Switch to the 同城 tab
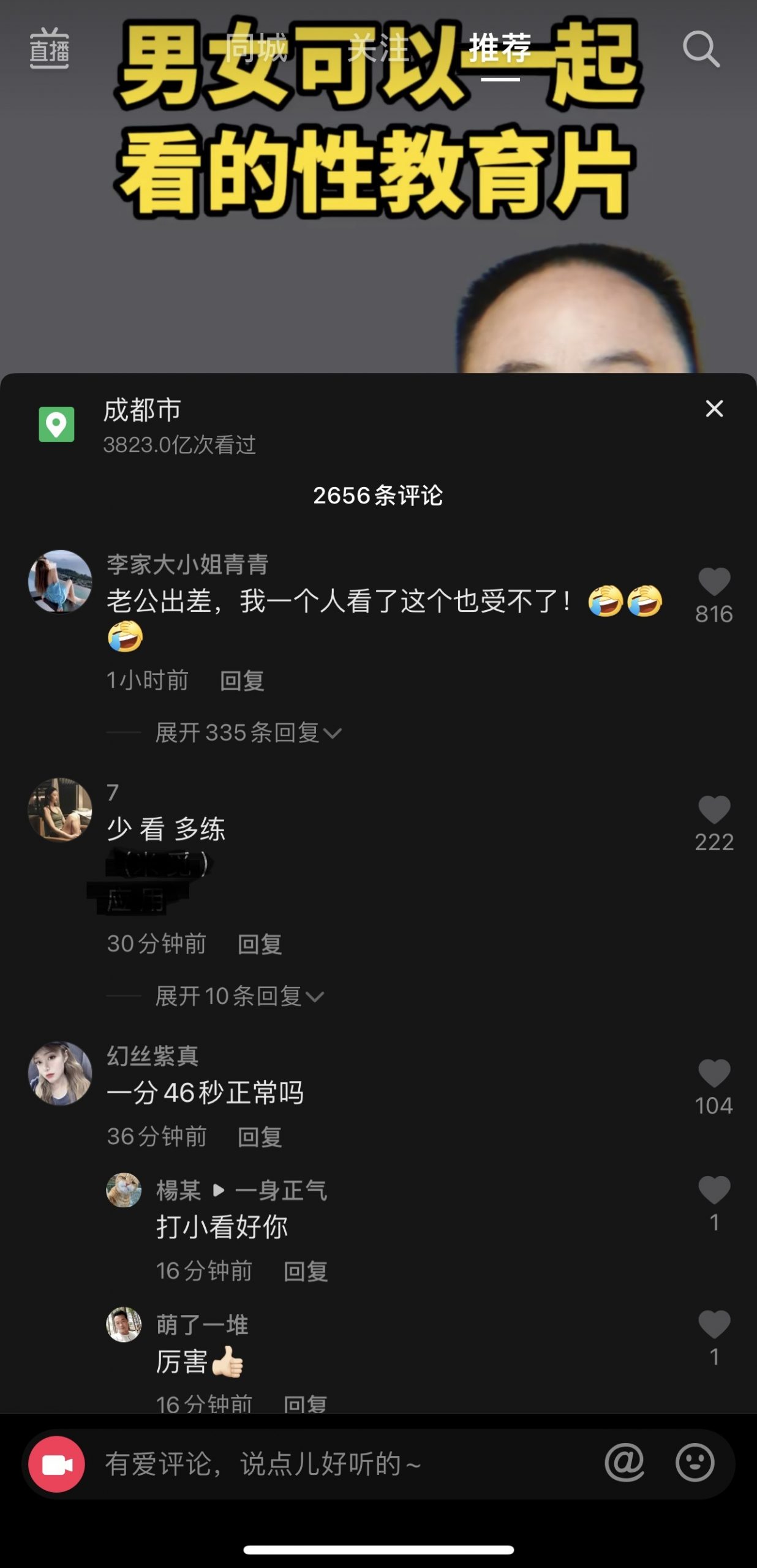This screenshot has height=1568, width=757. [x=256, y=48]
